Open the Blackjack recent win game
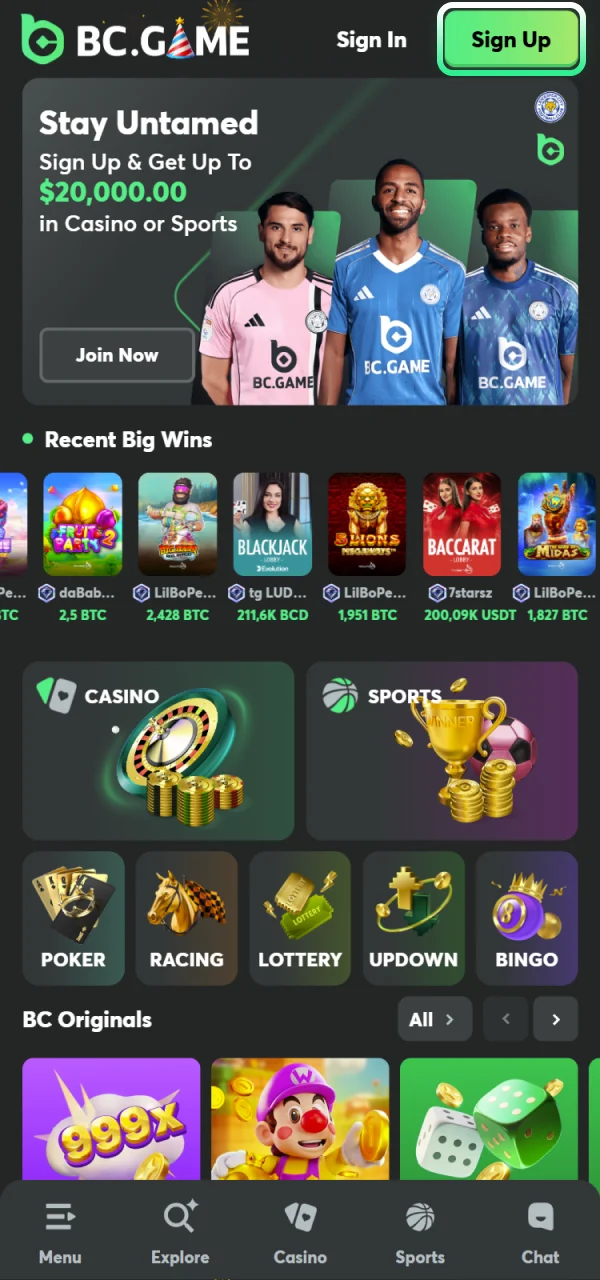Screen dimensions: 600x1280 [x=272, y=525]
